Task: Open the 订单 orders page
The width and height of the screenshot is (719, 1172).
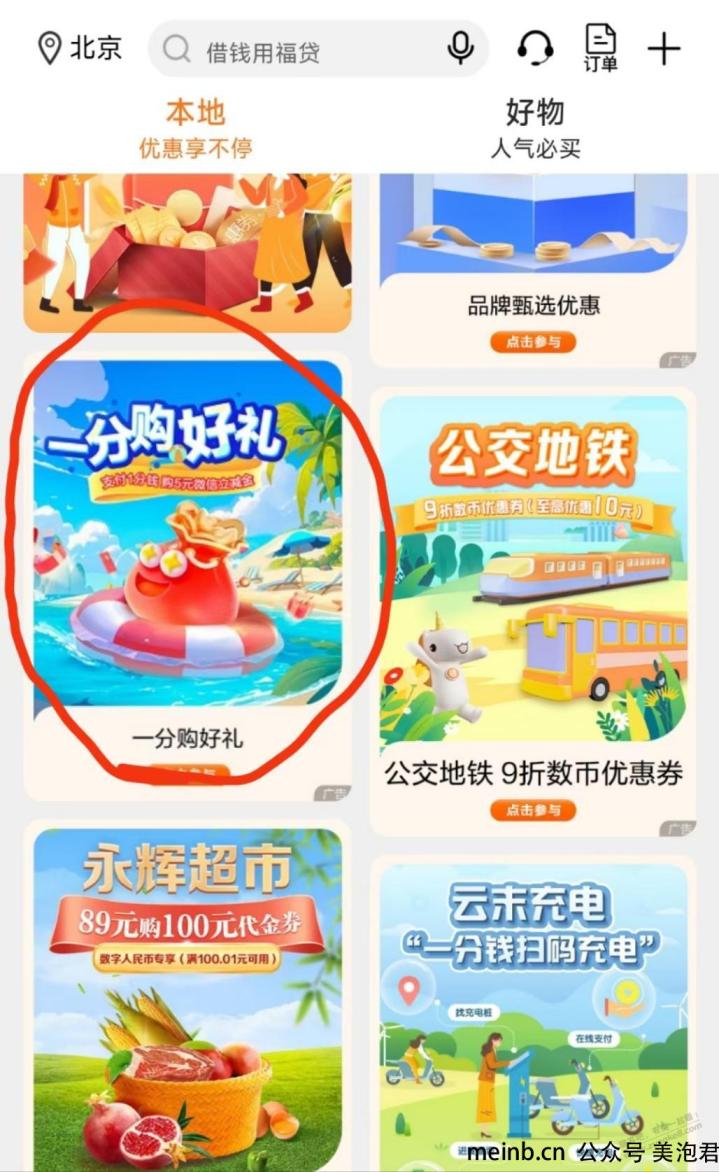Action: 600,48
